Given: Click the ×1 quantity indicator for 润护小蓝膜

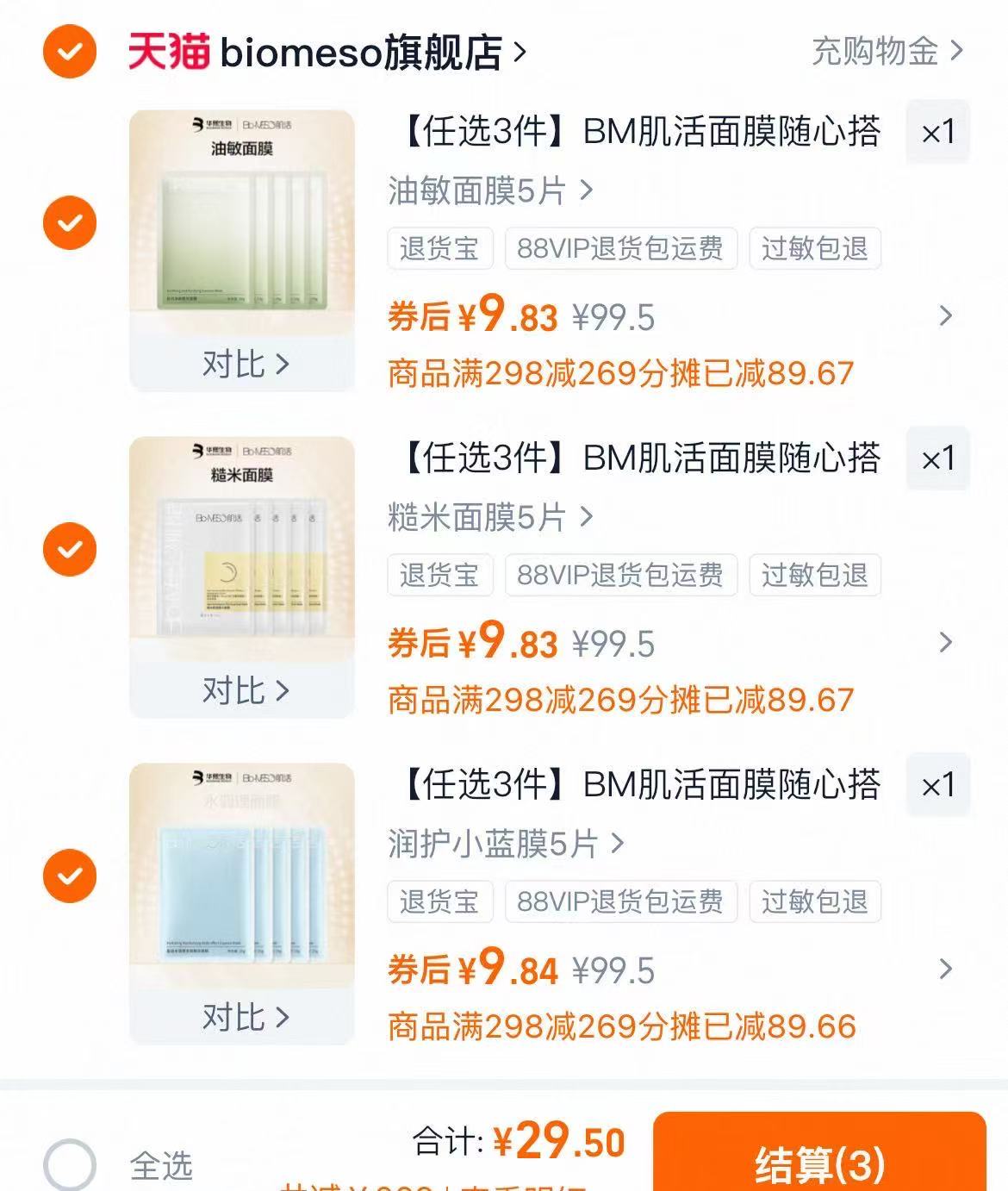Looking at the screenshot, I should tap(937, 786).
